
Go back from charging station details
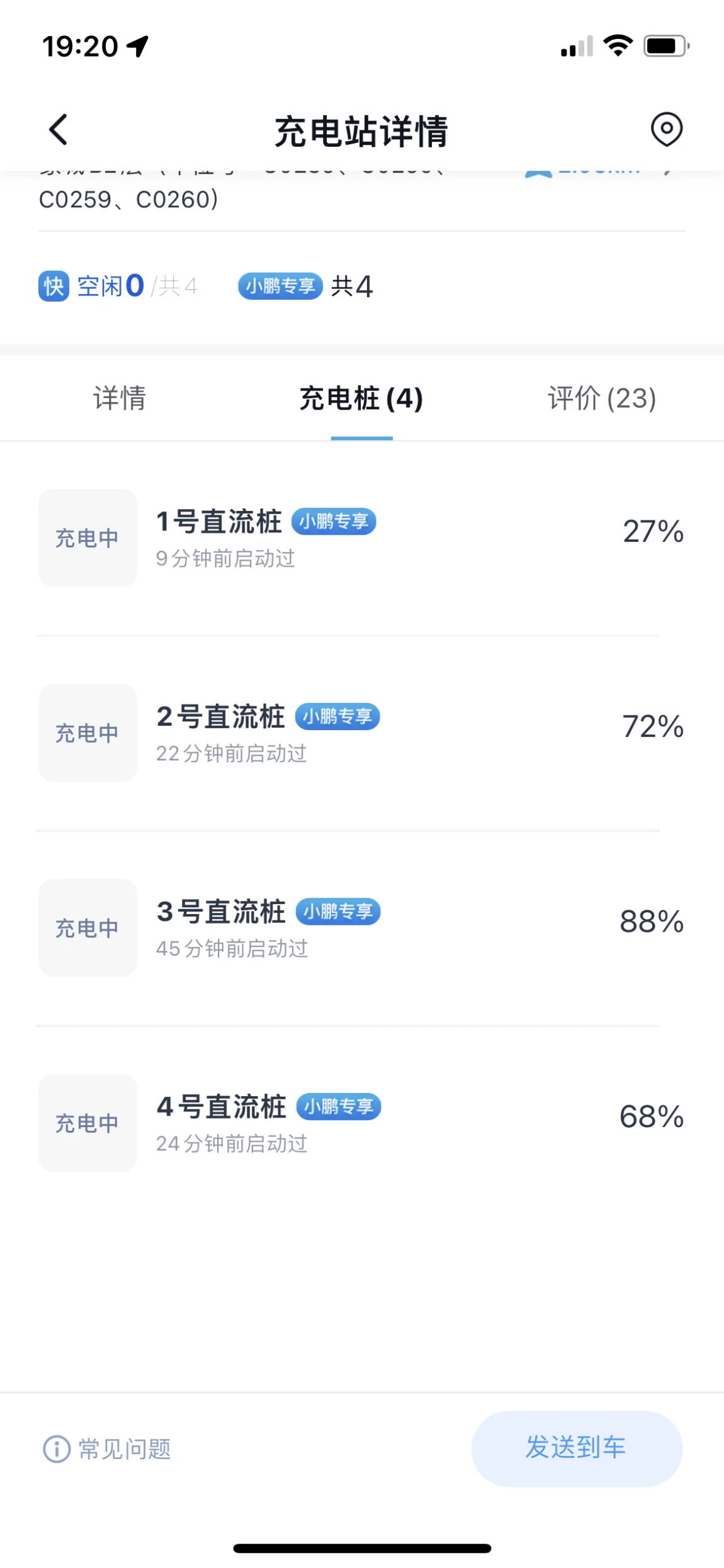[59, 130]
